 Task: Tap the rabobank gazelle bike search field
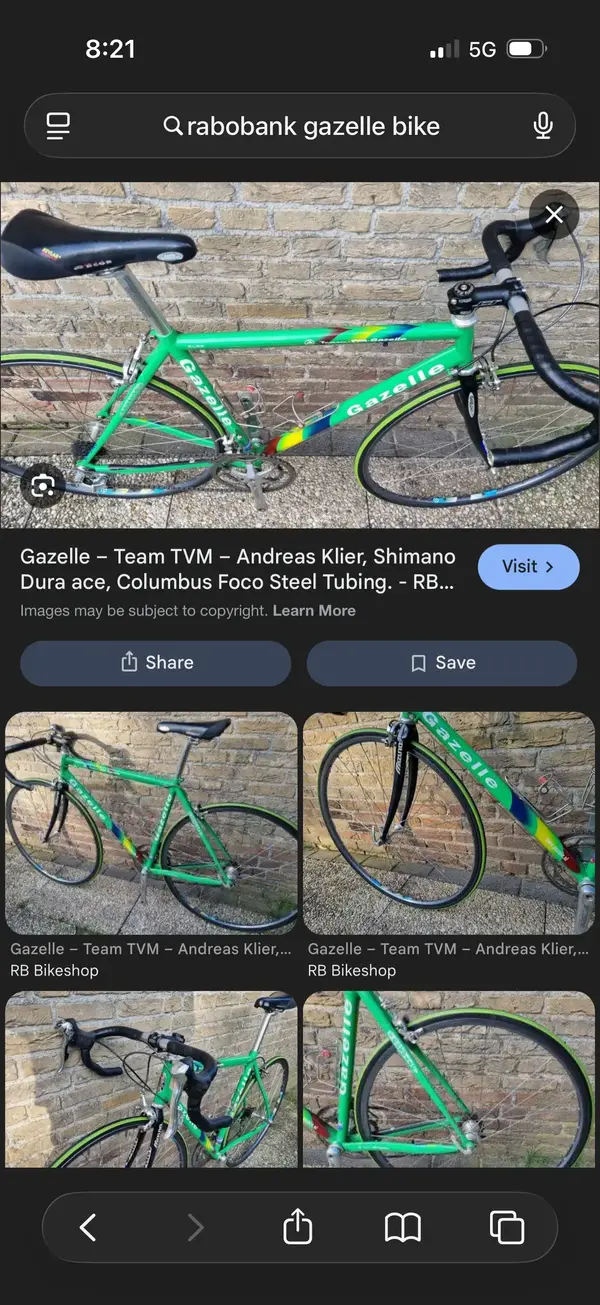click(300, 126)
